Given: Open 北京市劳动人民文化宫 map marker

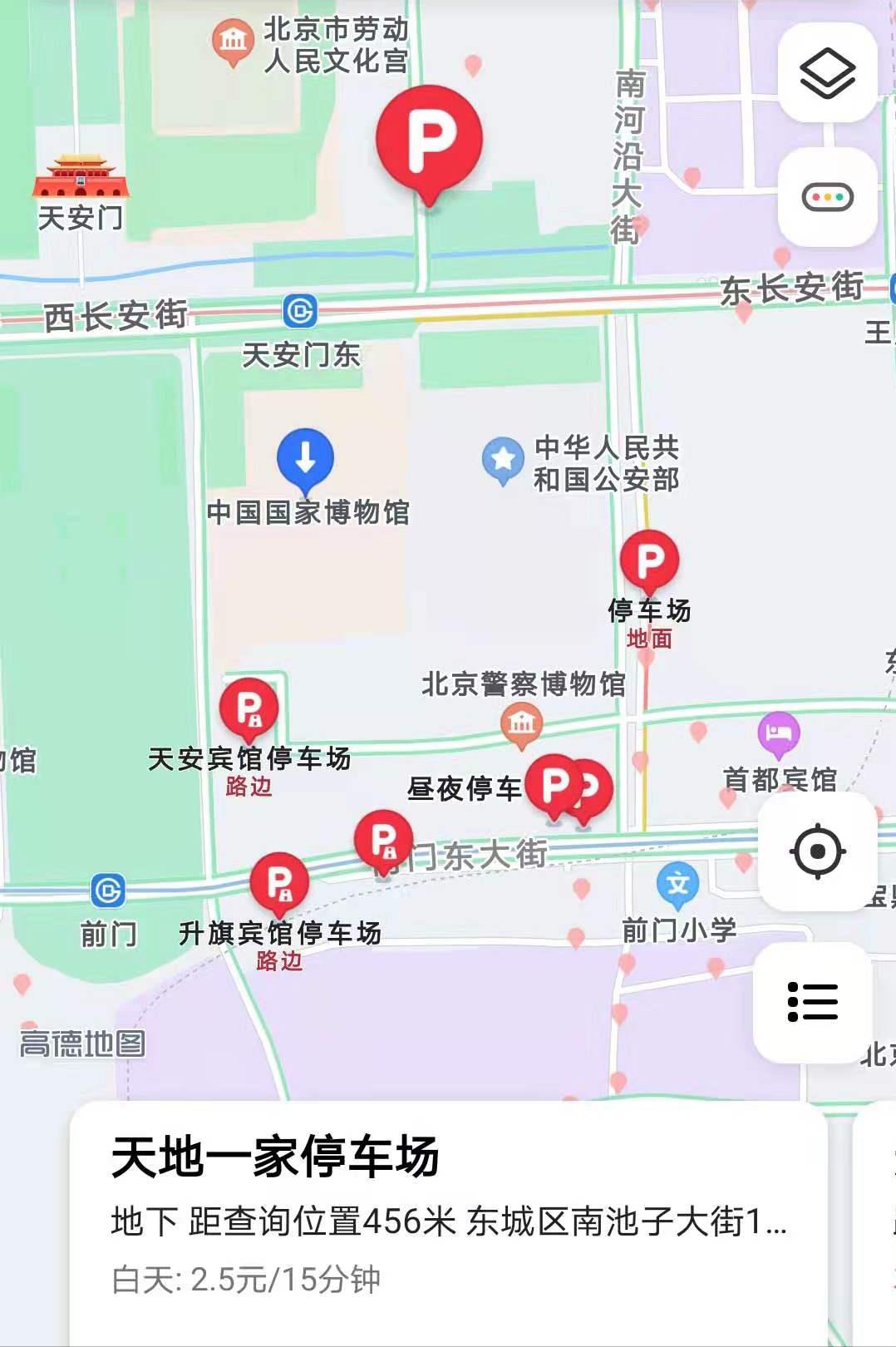Looking at the screenshot, I should click(x=234, y=40).
